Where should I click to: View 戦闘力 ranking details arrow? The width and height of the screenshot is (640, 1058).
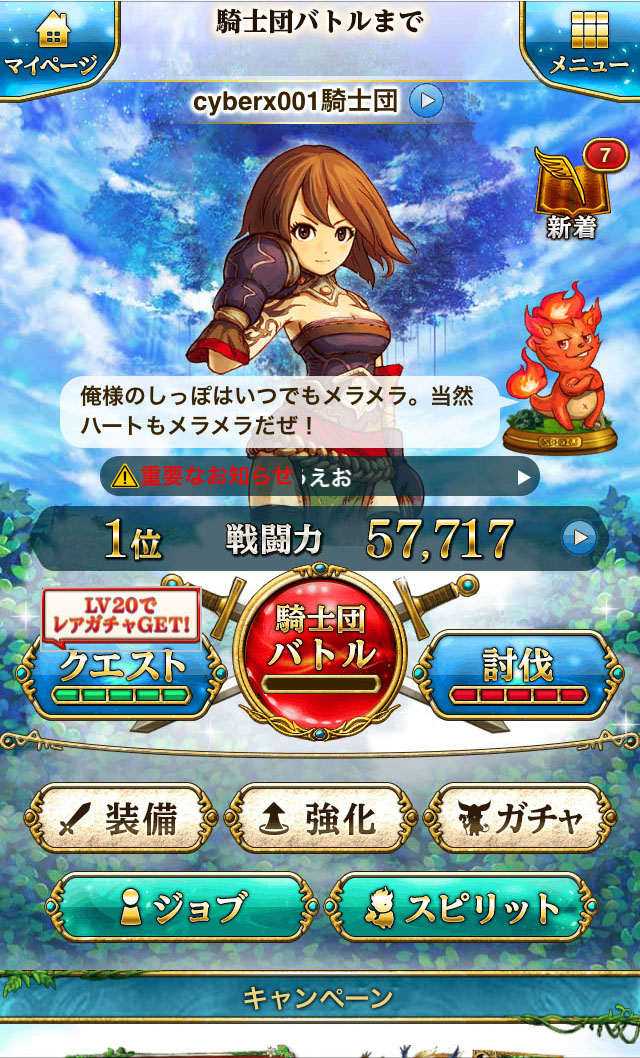pos(578,539)
